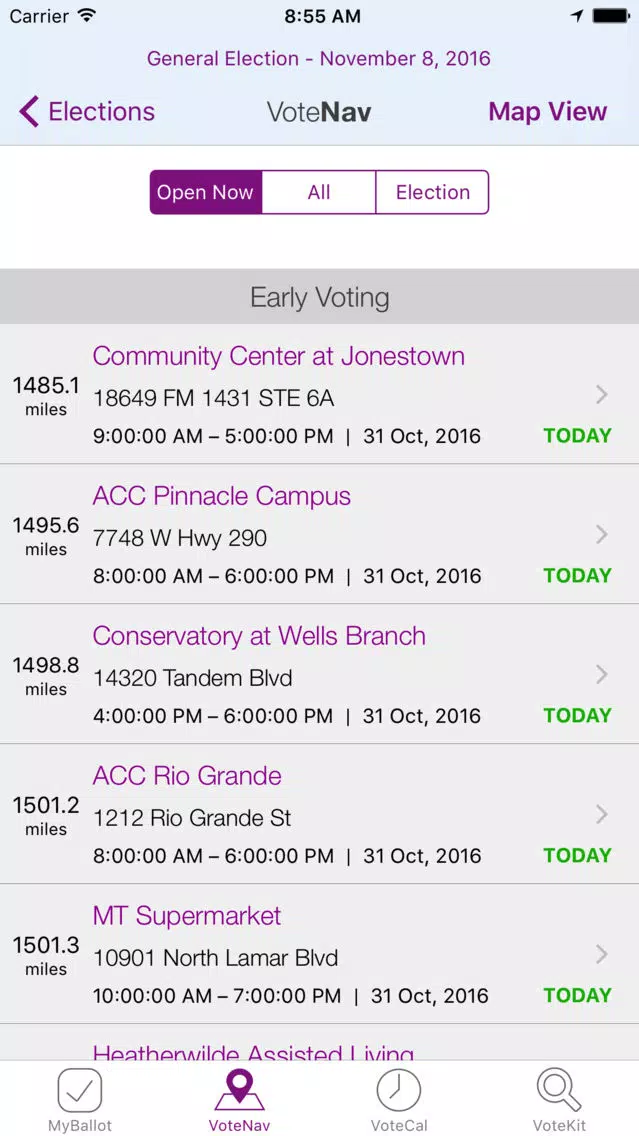
Task: Go back to Elections
Action: 87,112
